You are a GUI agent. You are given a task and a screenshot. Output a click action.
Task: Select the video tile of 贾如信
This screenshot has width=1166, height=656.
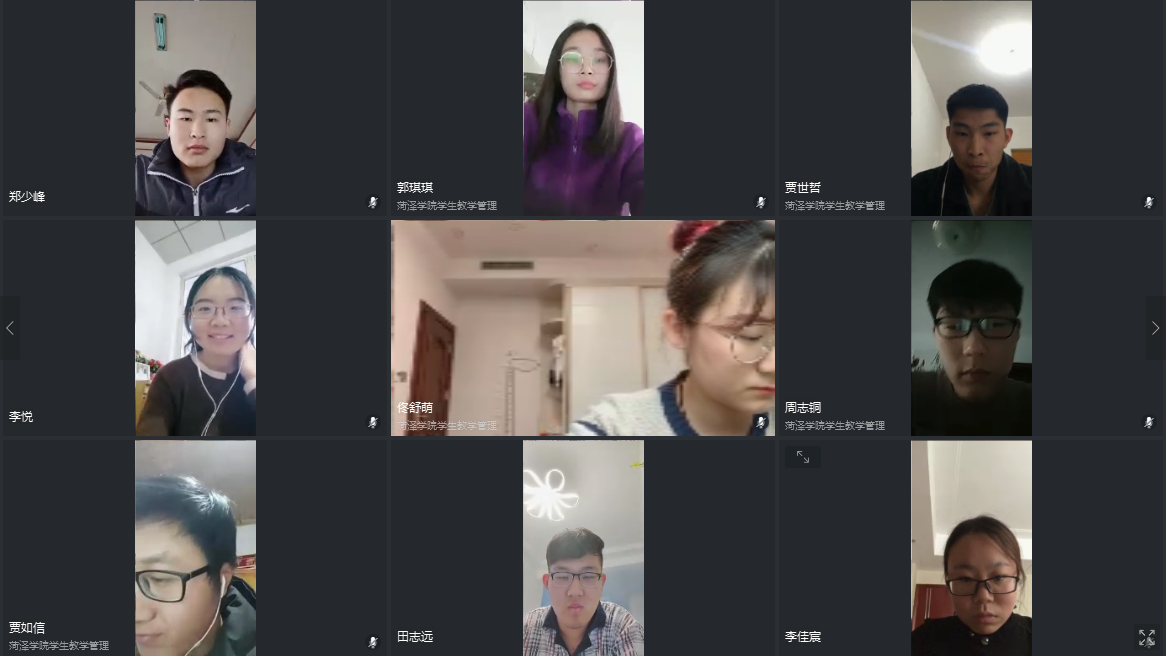195,548
